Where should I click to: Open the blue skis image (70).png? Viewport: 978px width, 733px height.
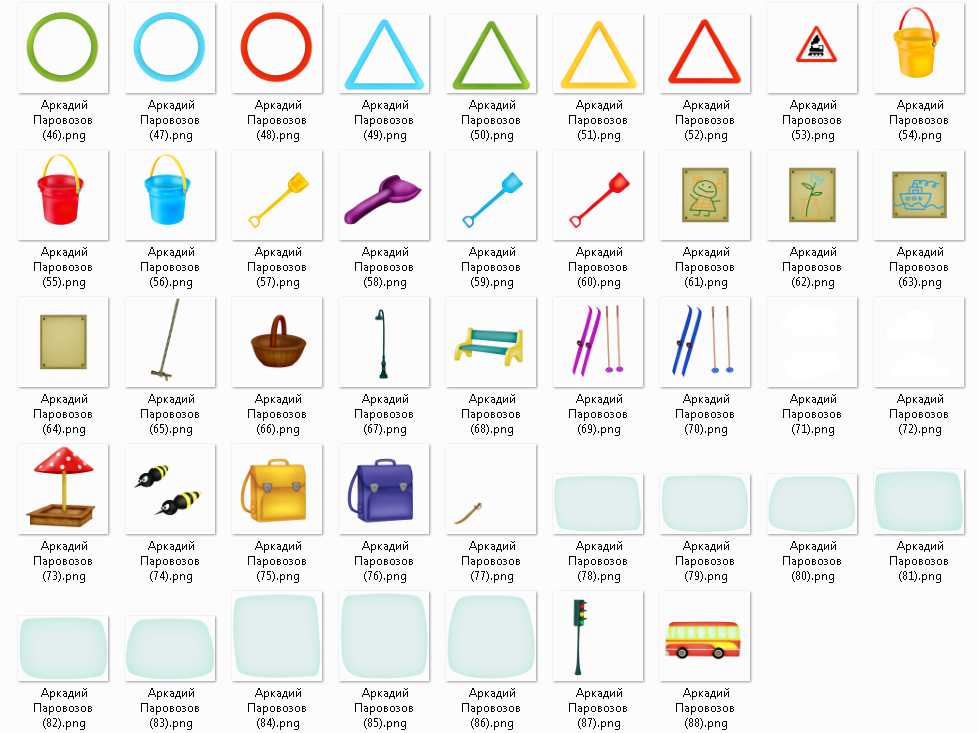coord(705,342)
